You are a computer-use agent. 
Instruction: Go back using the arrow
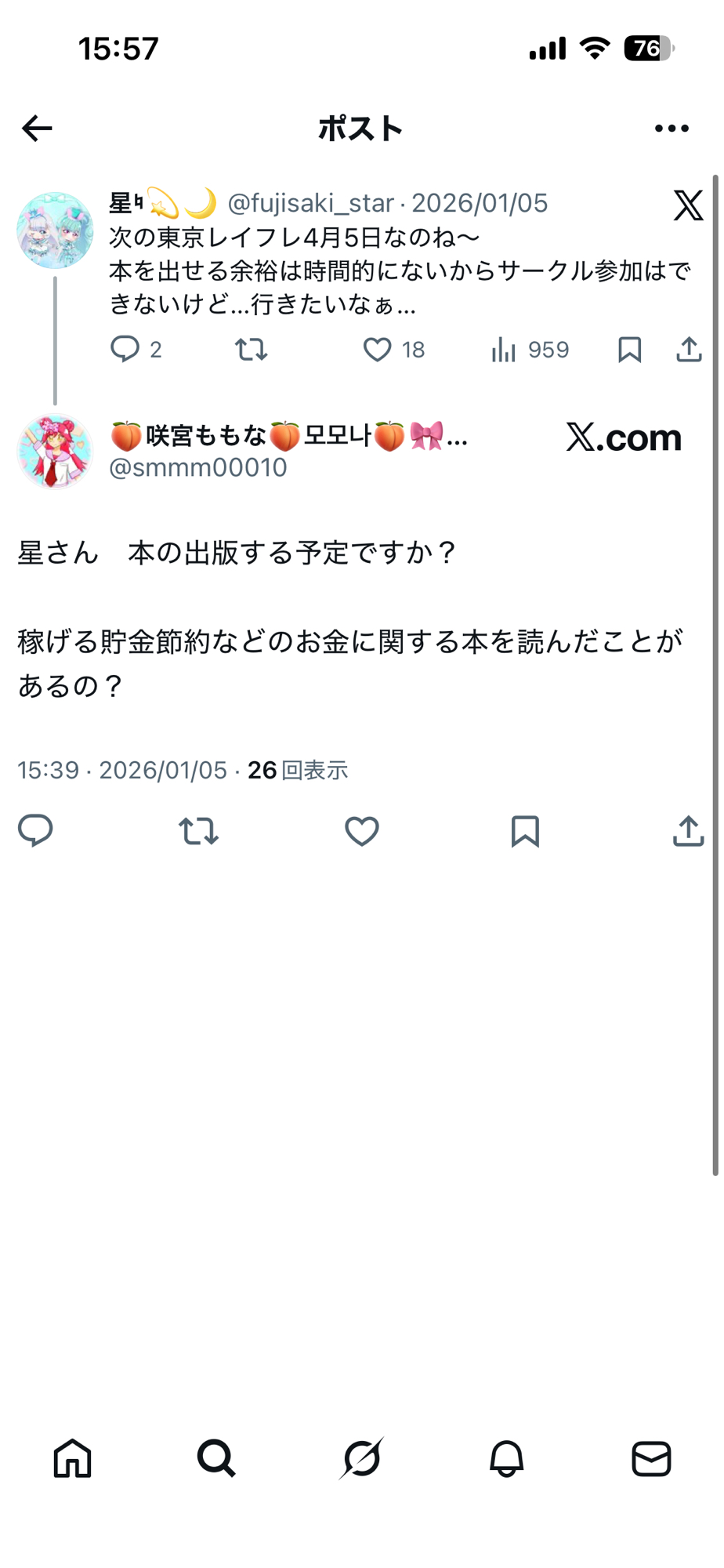[x=37, y=128]
